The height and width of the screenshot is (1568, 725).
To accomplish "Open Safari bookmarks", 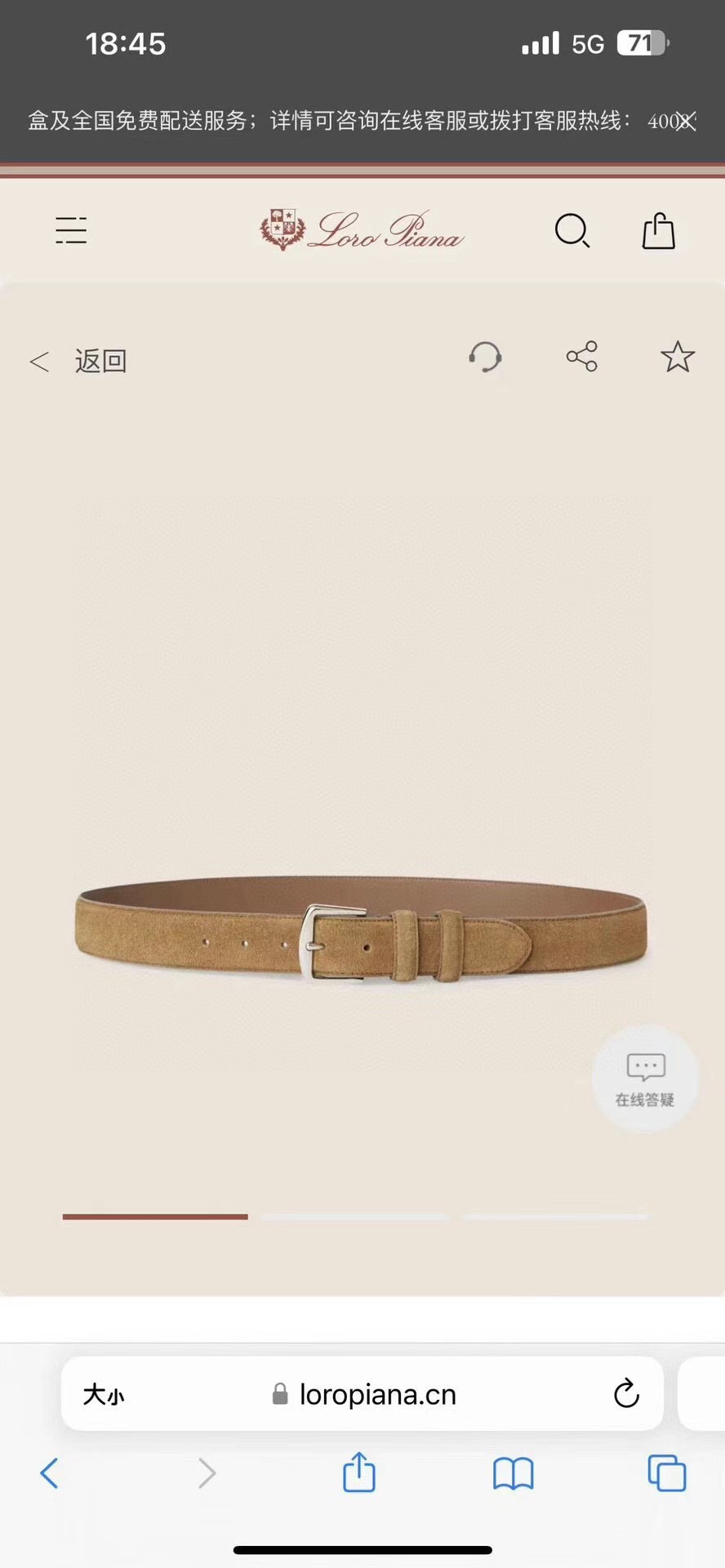I will [x=513, y=1474].
